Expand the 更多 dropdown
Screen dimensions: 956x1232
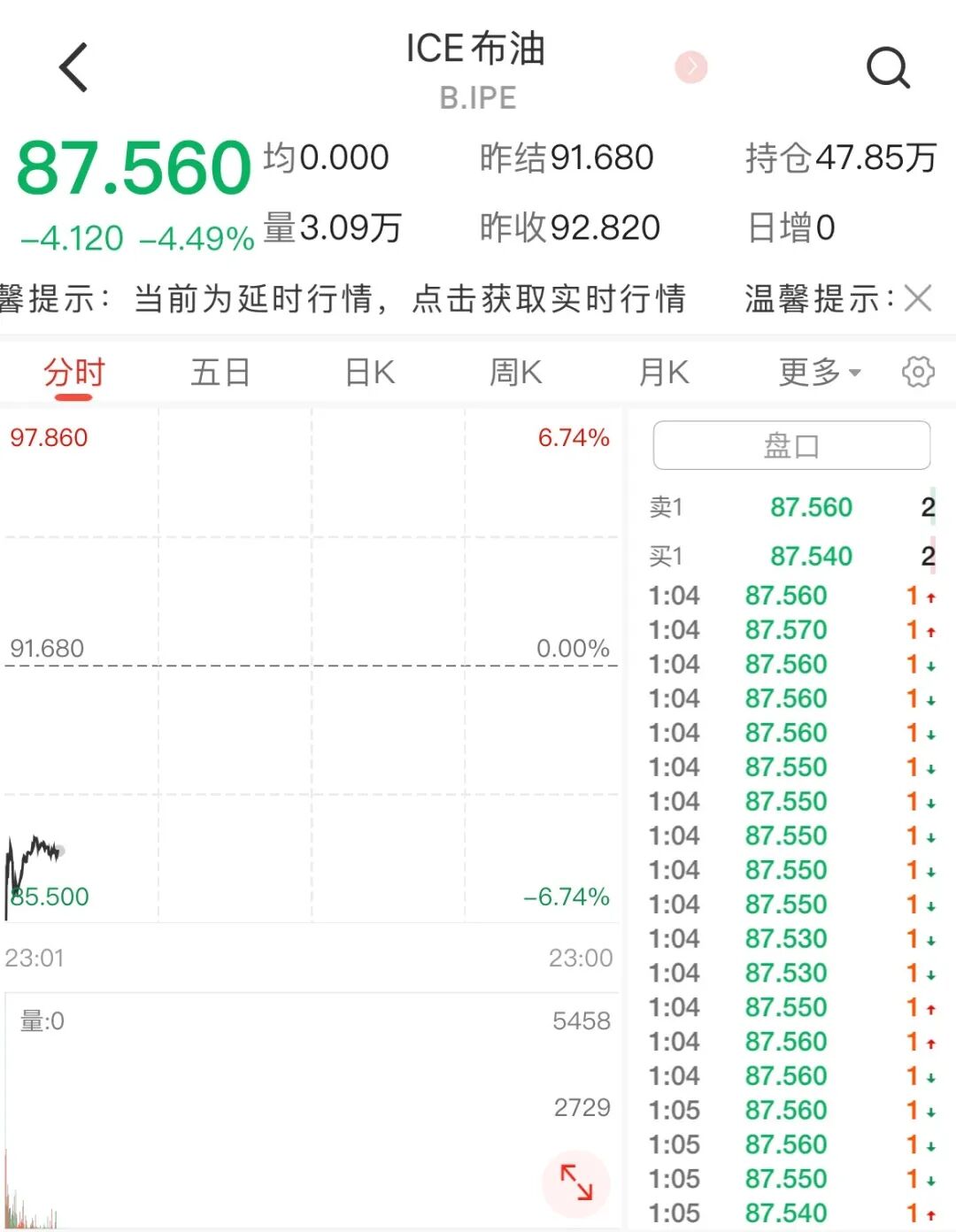[820, 372]
